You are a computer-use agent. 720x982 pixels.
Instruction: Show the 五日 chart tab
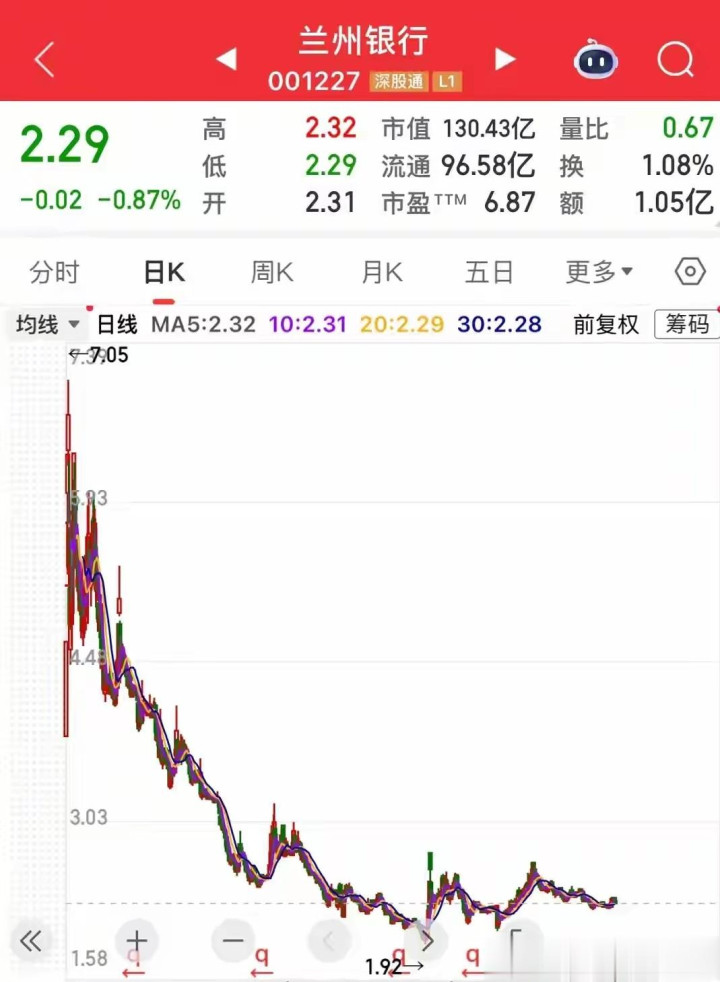(x=489, y=272)
